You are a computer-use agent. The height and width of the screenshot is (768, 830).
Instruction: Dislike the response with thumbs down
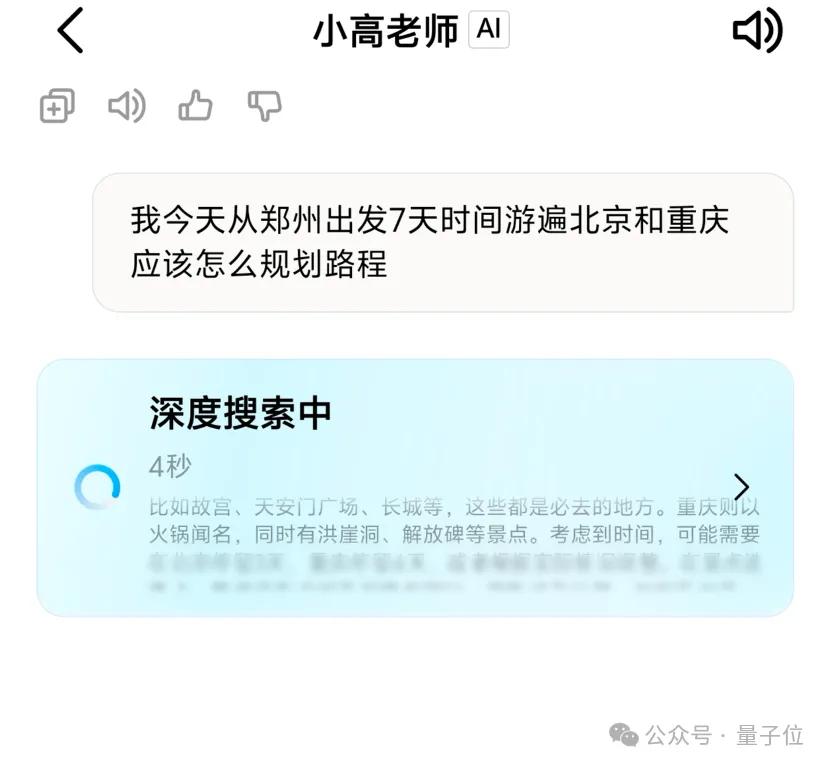(264, 105)
